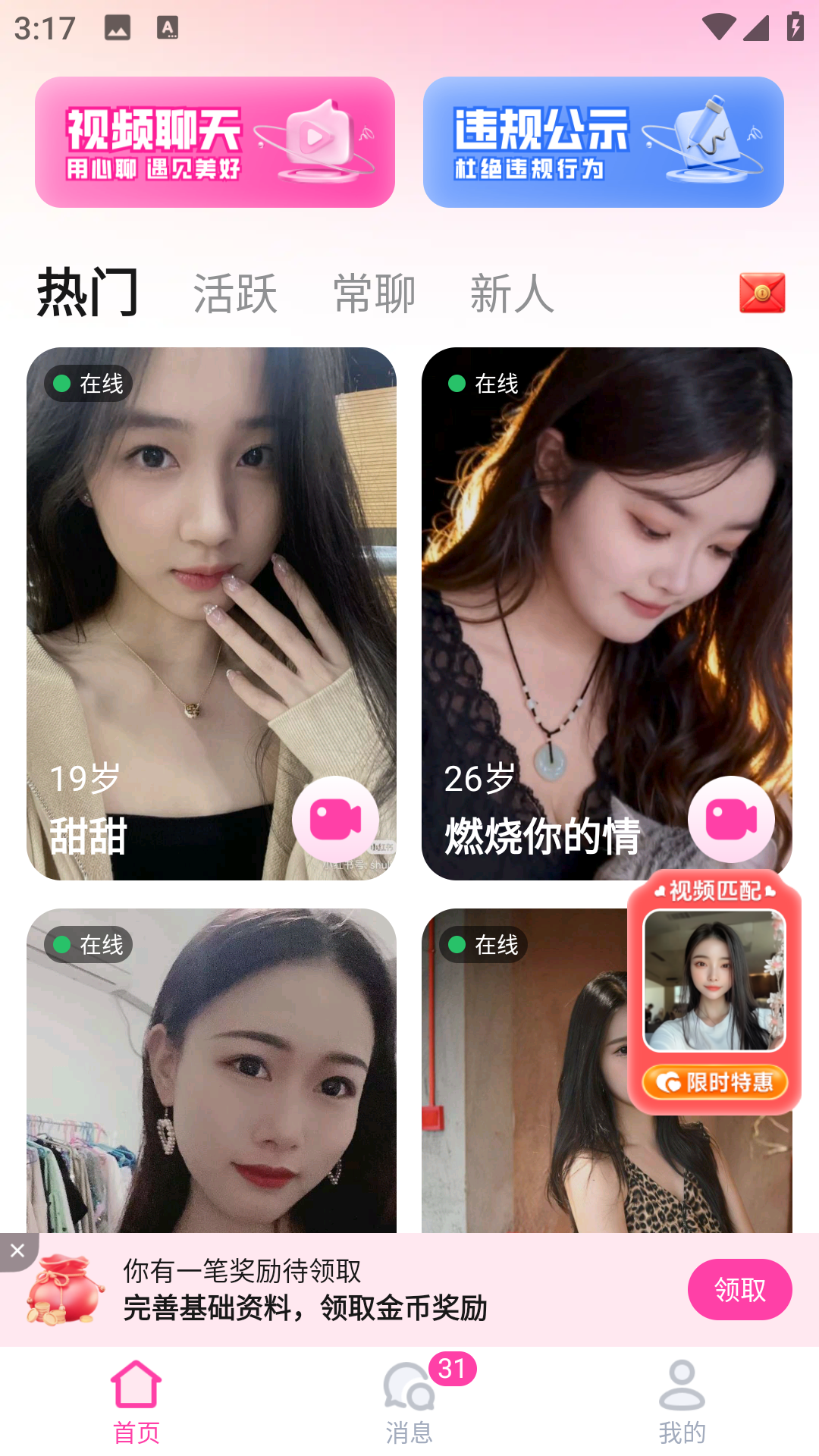Select the 热门 tab
819x1456 pixels.
(88, 293)
